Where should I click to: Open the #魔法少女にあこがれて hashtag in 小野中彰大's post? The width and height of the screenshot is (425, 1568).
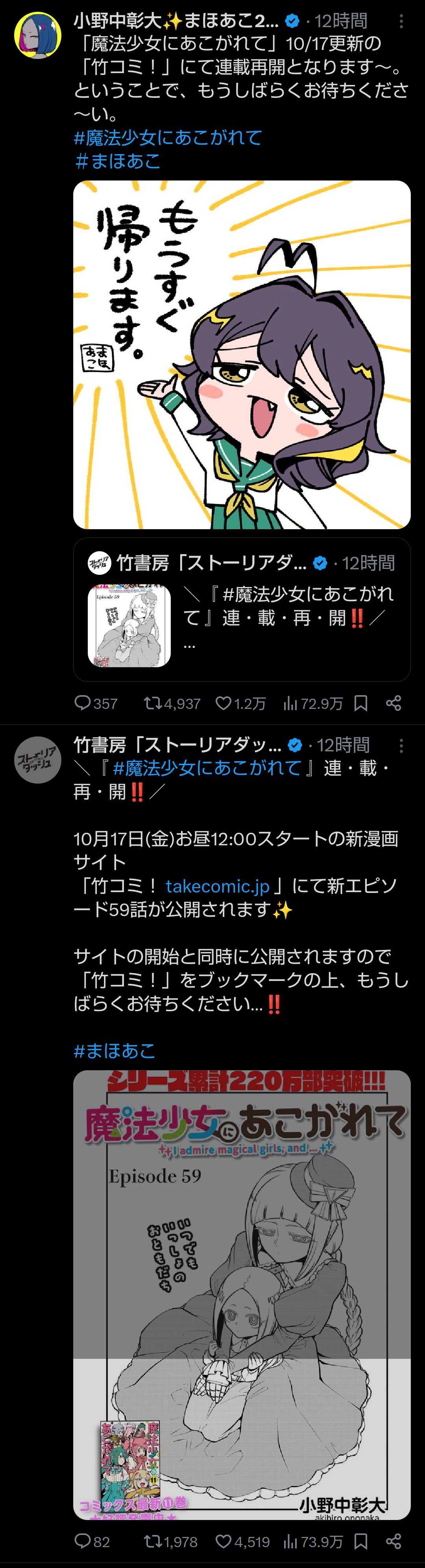pyautogui.click(x=168, y=138)
